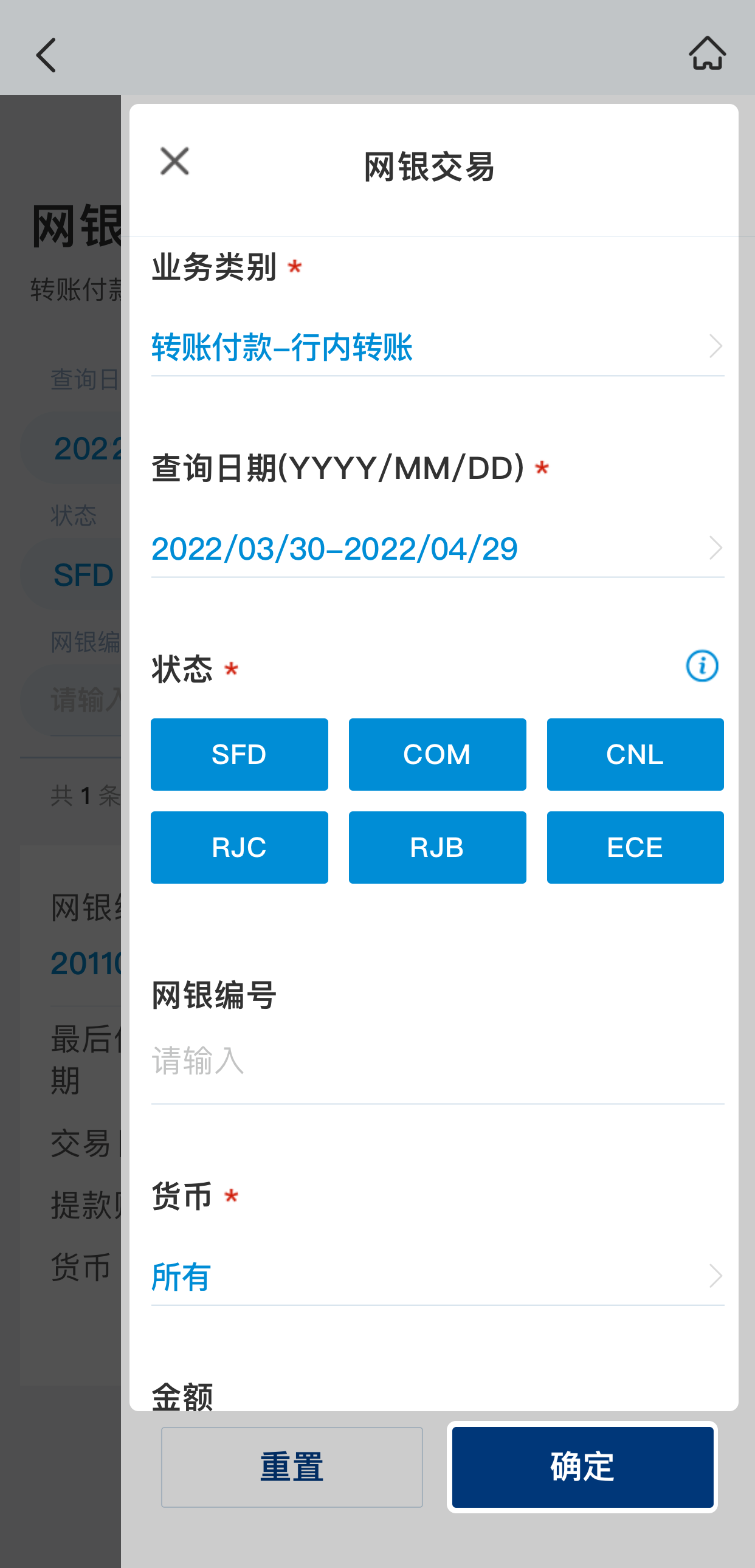The height and width of the screenshot is (1568, 755).
Task: Change the 查询日期 range
Action: (x=437, y=549)
